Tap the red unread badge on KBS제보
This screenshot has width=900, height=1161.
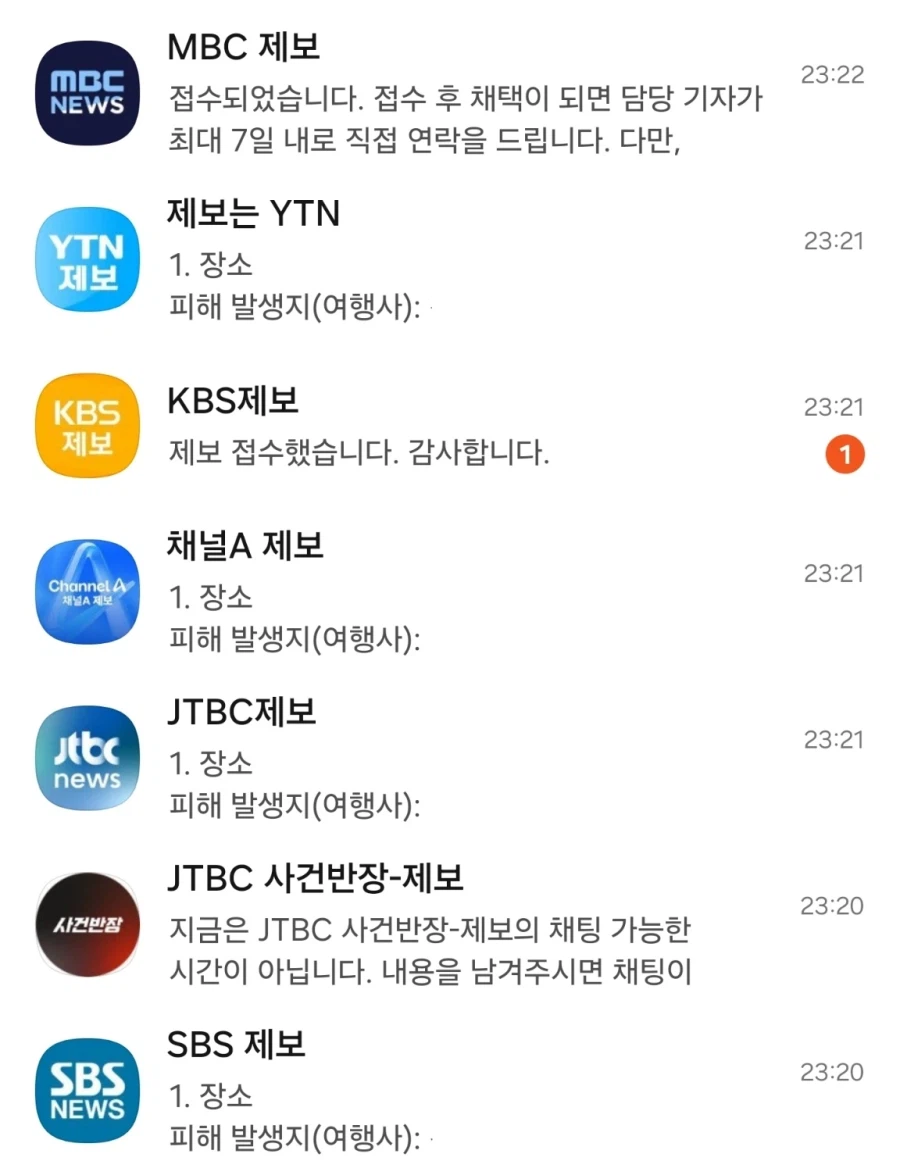point(846,453)
